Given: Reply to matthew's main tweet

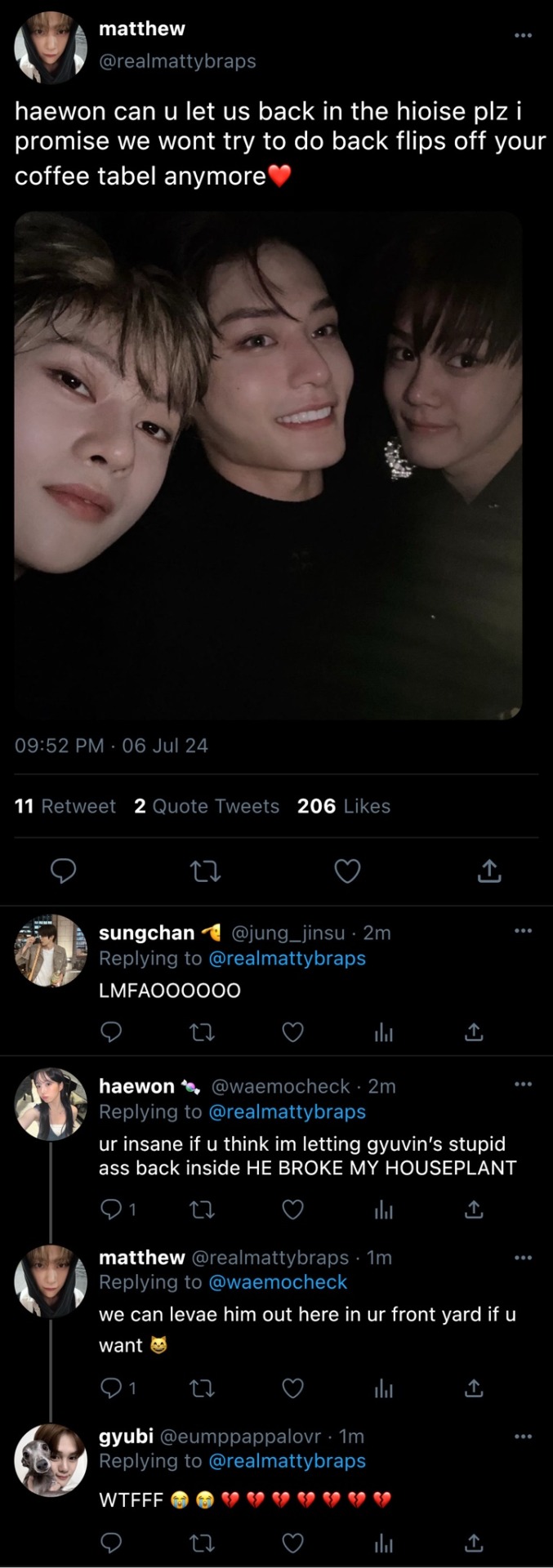Looking at the screenshot, I should click(64, 871).
